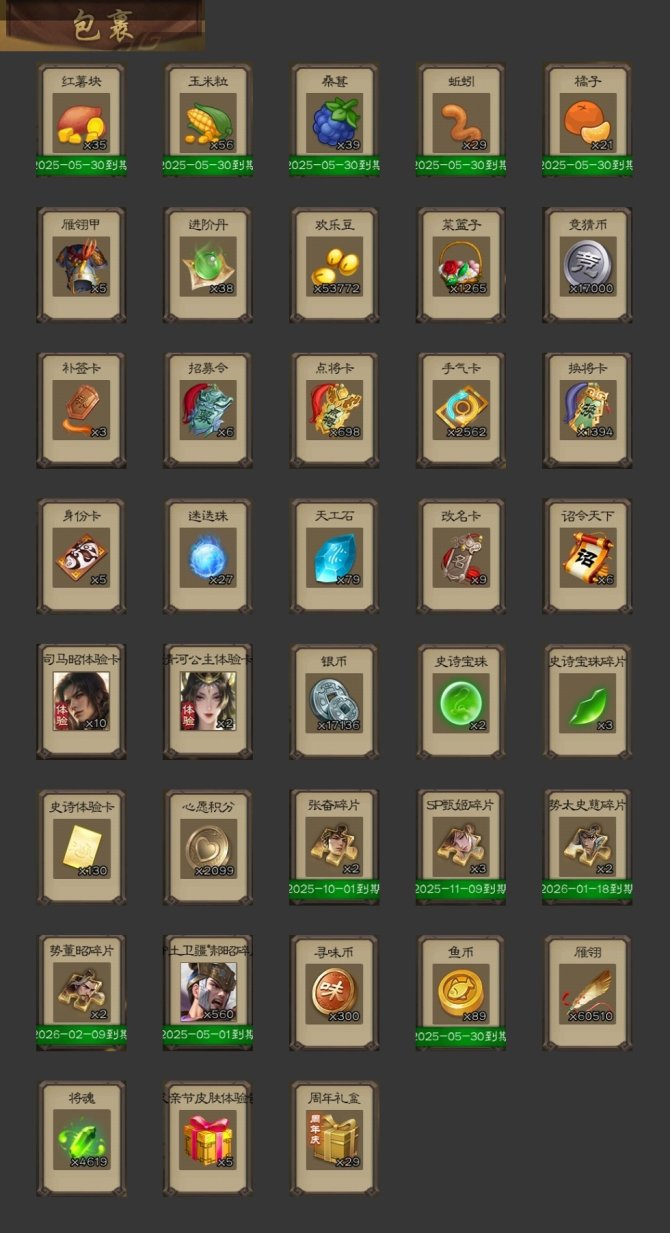Open the 进阶丹 item

208,267
